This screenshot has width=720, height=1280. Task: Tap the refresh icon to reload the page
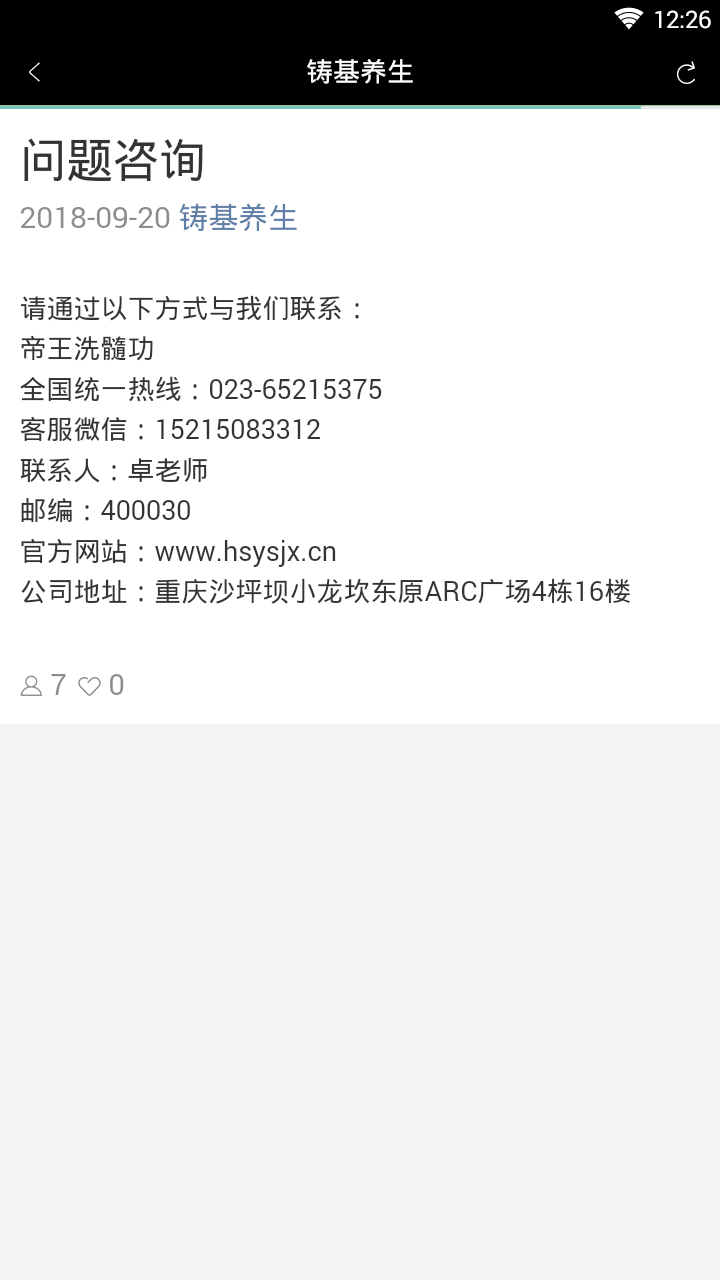(x=686, y=72)
